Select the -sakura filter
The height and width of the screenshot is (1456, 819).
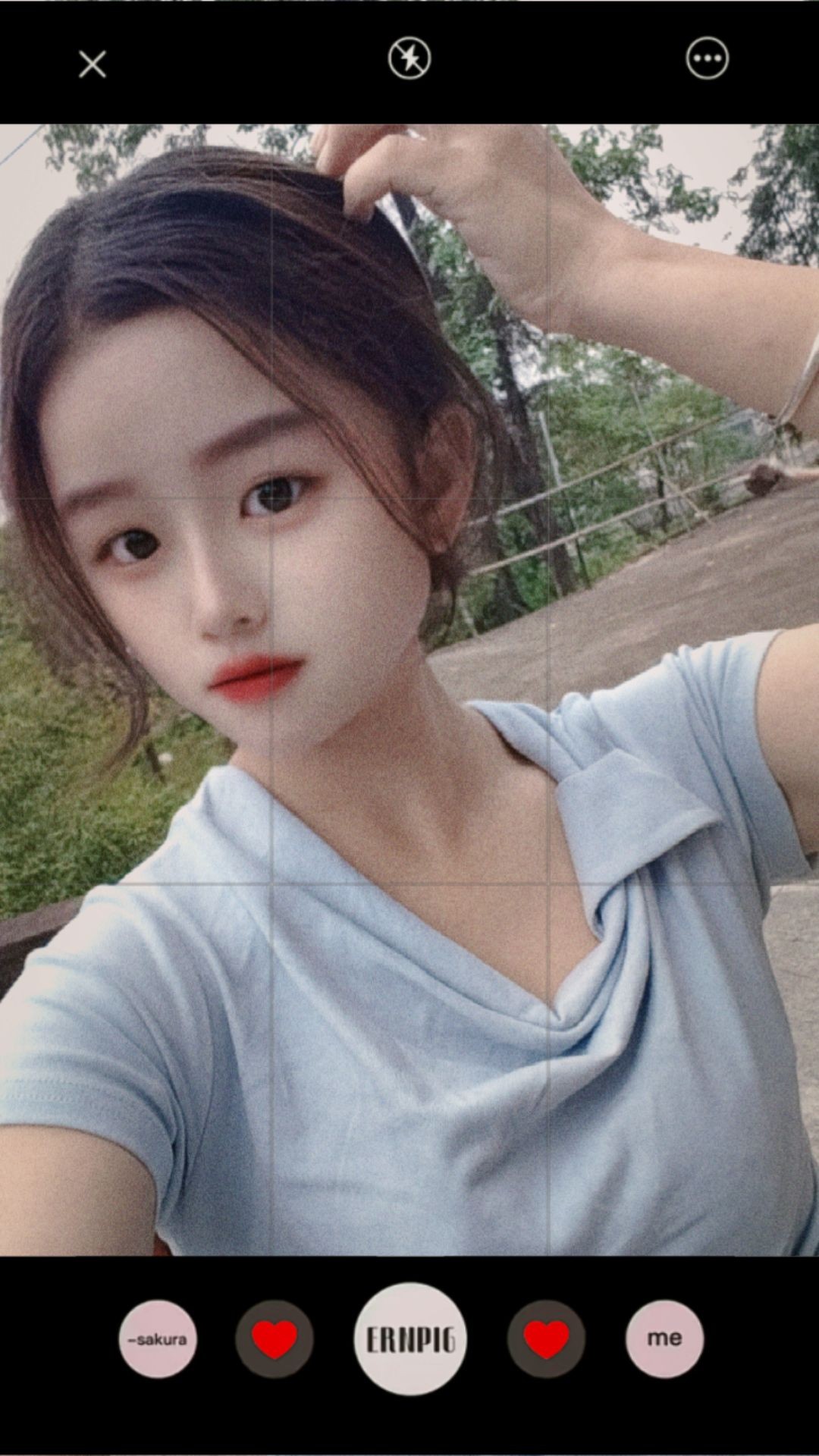(158, 1339)
